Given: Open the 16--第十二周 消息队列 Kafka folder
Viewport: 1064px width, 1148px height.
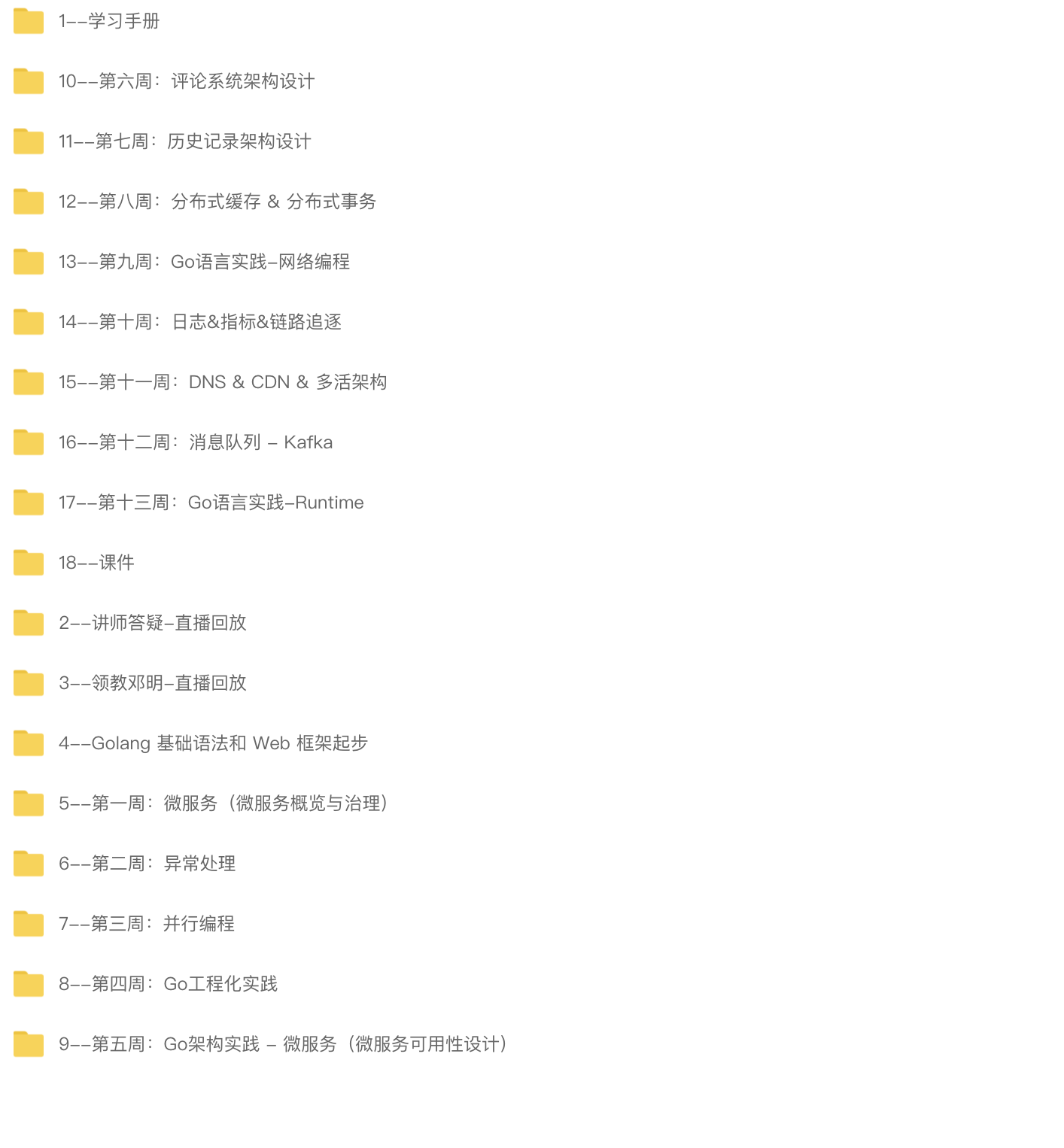Looking at the screenshot, I should (196, 442).
